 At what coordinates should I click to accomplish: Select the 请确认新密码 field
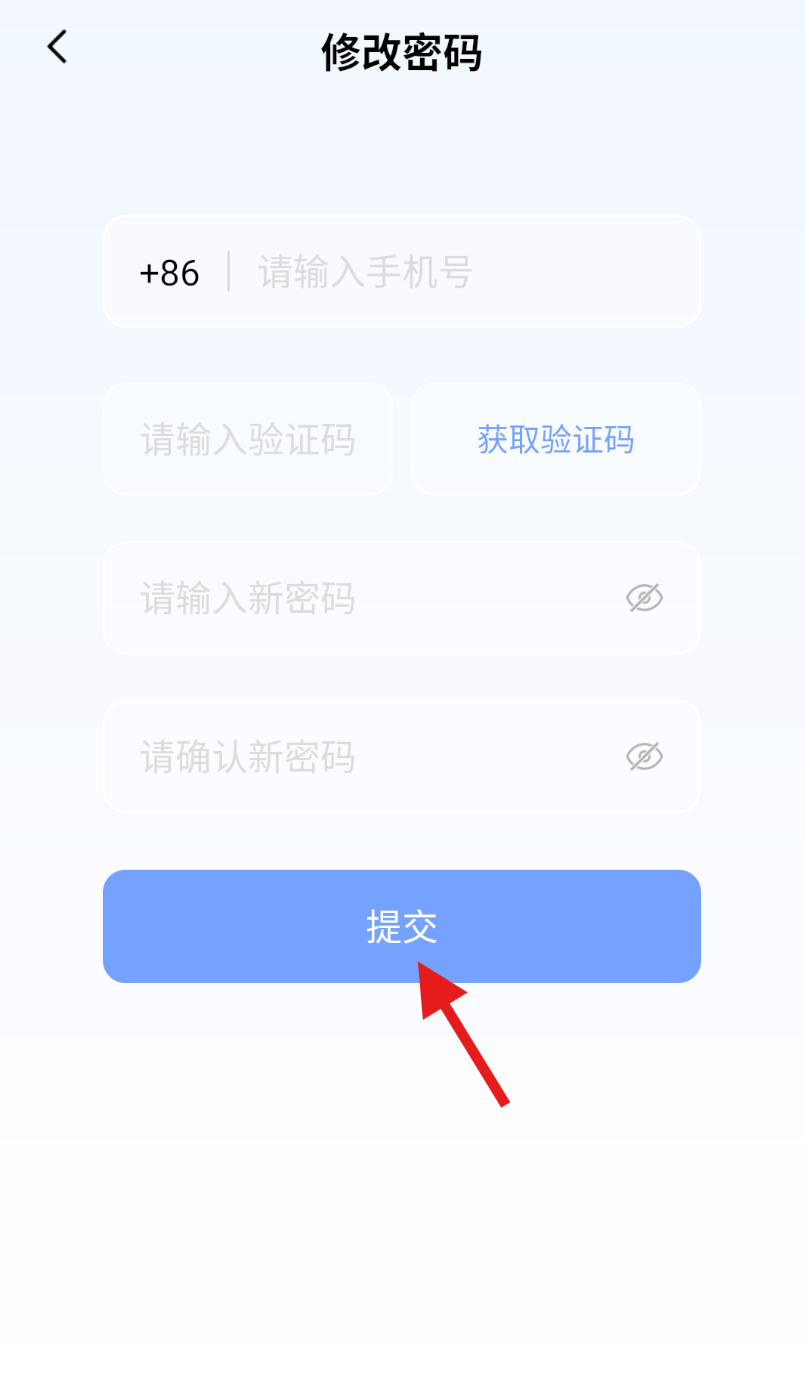click(360, 757)
